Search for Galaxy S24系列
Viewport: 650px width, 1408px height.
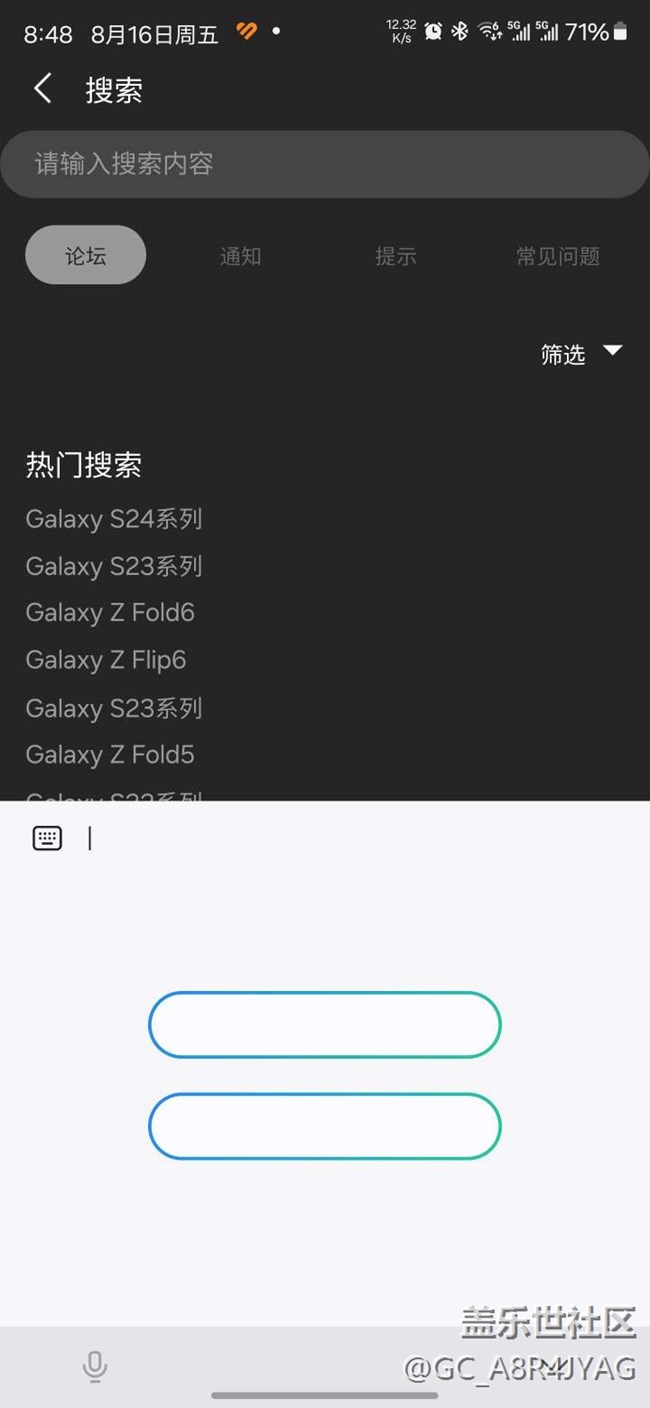point(114,519)
